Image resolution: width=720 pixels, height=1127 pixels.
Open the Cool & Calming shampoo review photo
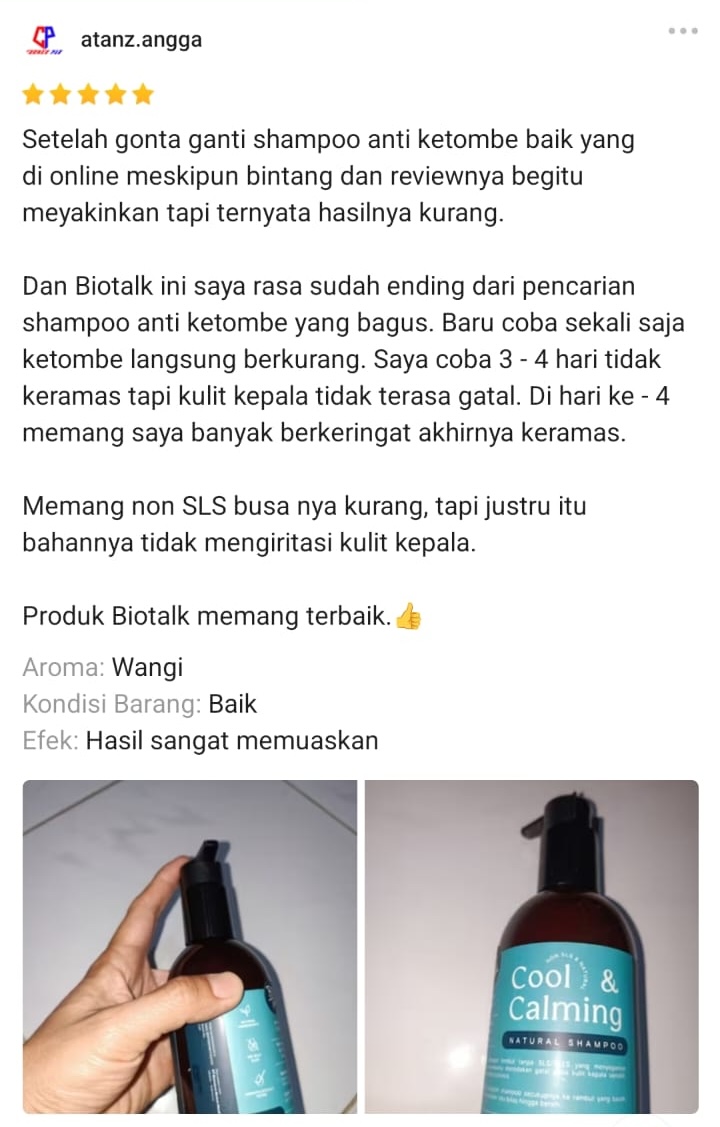[x=531, y=946]
